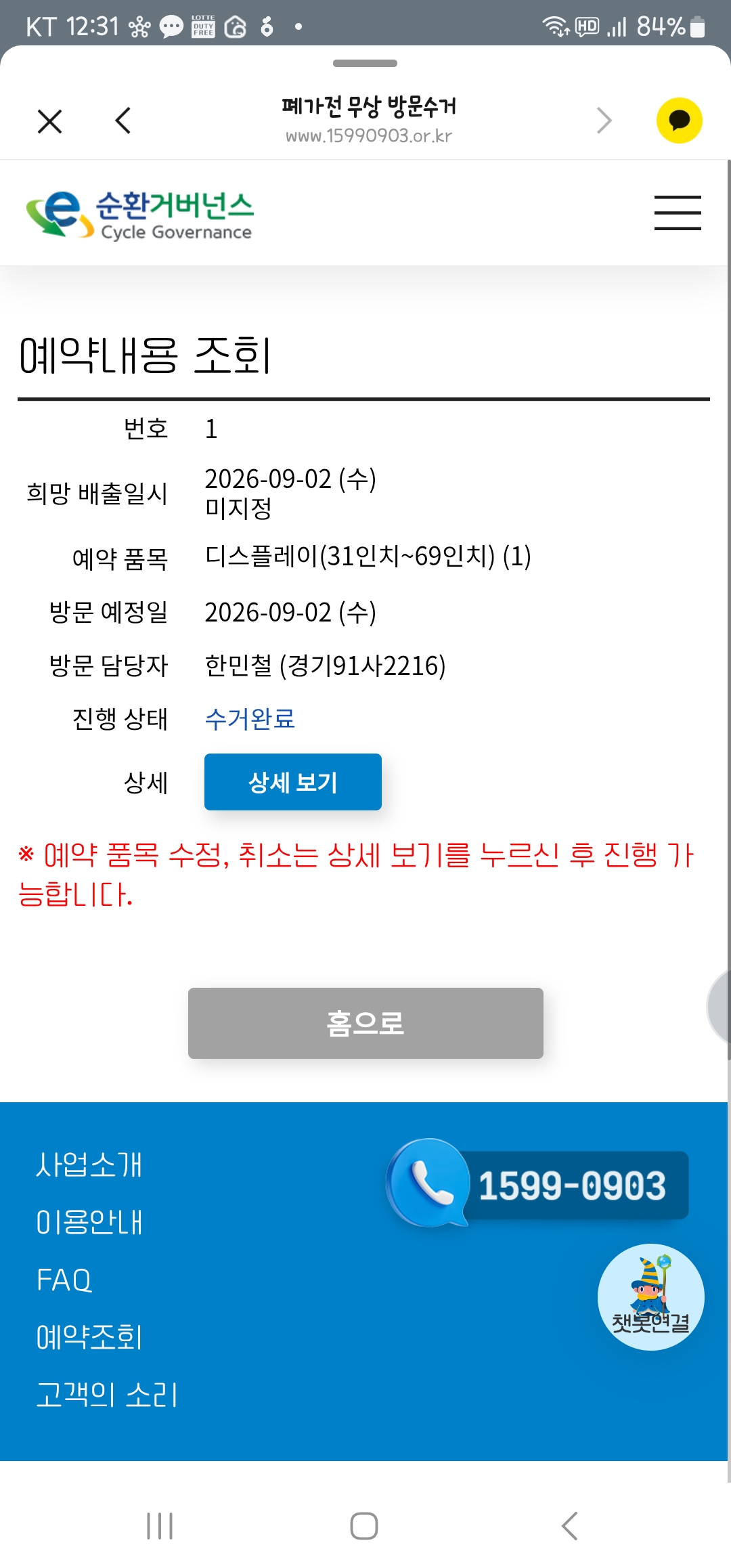Screen dimensions: 731x1568
Task: Tap the 상세 보기 button
Action: pos(293,782)
